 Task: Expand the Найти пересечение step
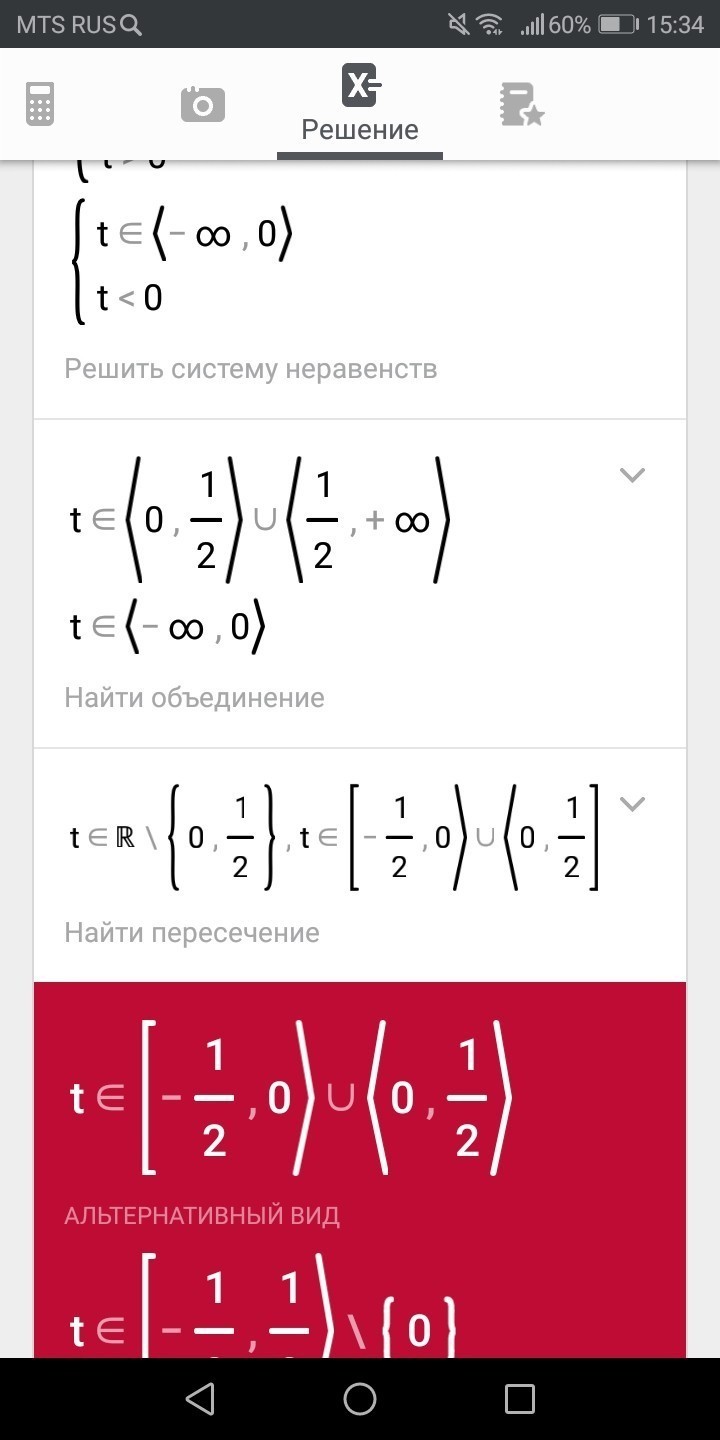tap(632, 803)
